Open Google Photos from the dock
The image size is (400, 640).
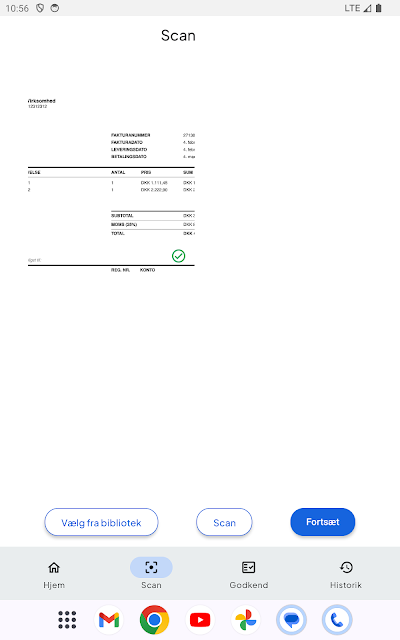click(246, 620)
